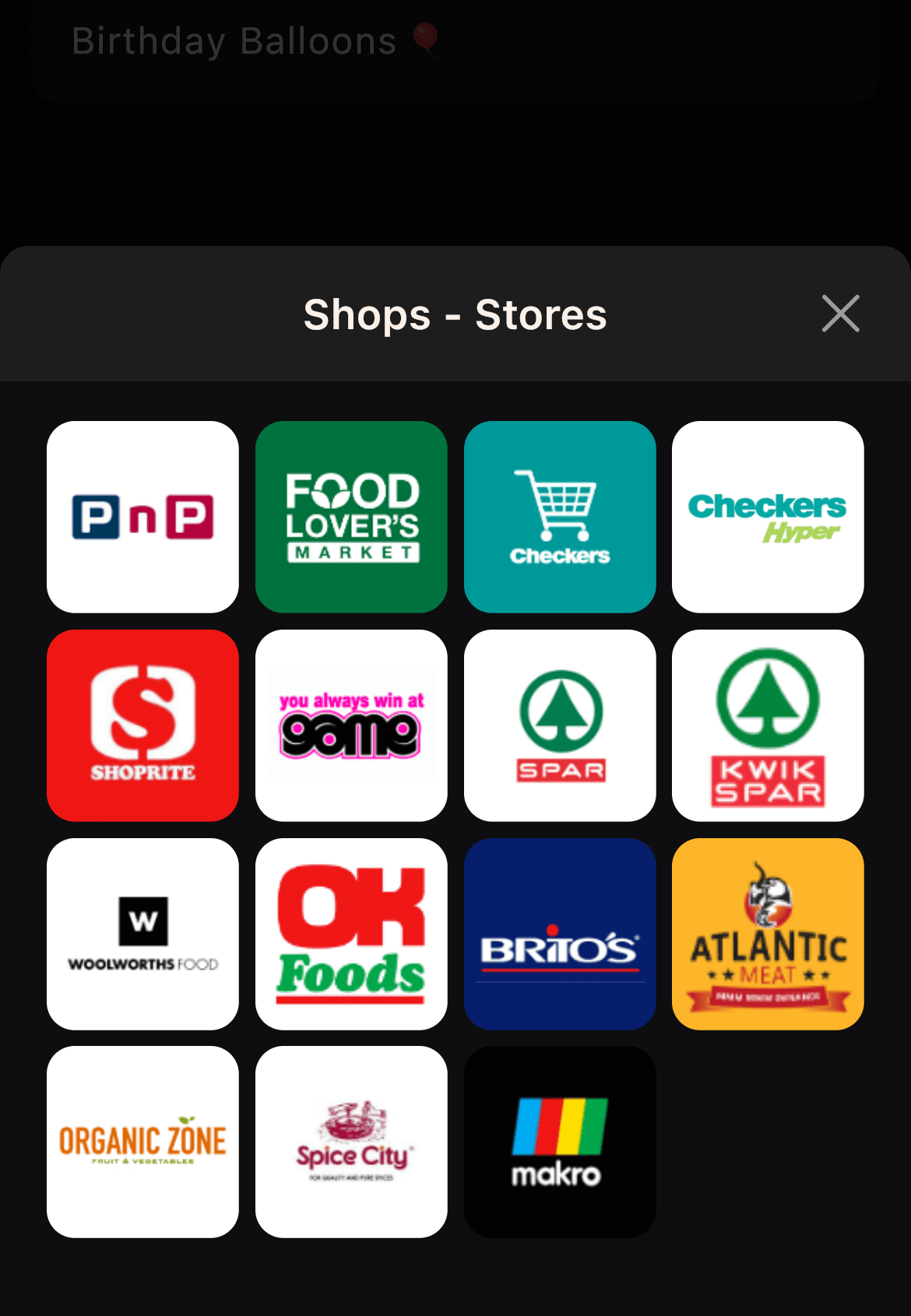Screen dimensions: 911x1316
Task: Select the Makro store tile
Action: point(560,1142)
